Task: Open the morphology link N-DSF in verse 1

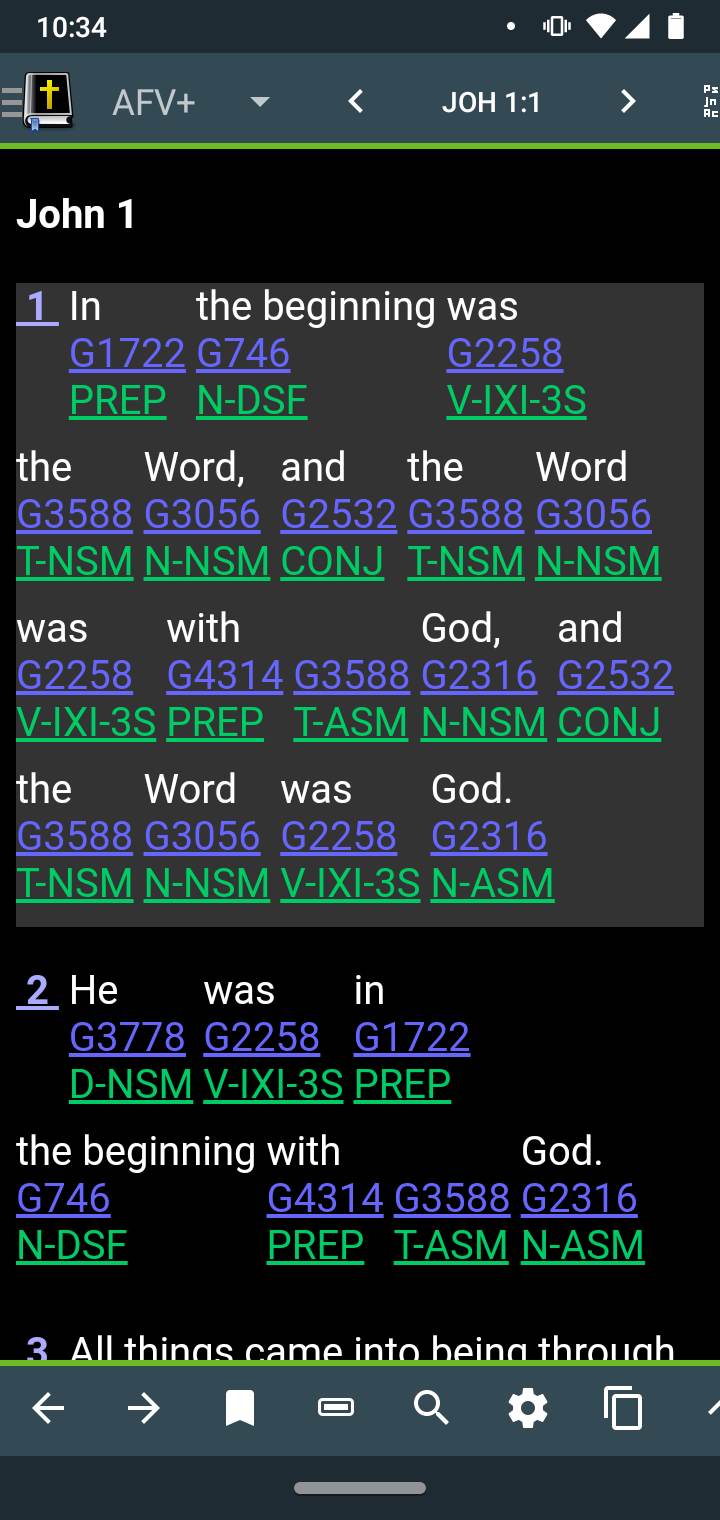Action: (x=251, y=401)
